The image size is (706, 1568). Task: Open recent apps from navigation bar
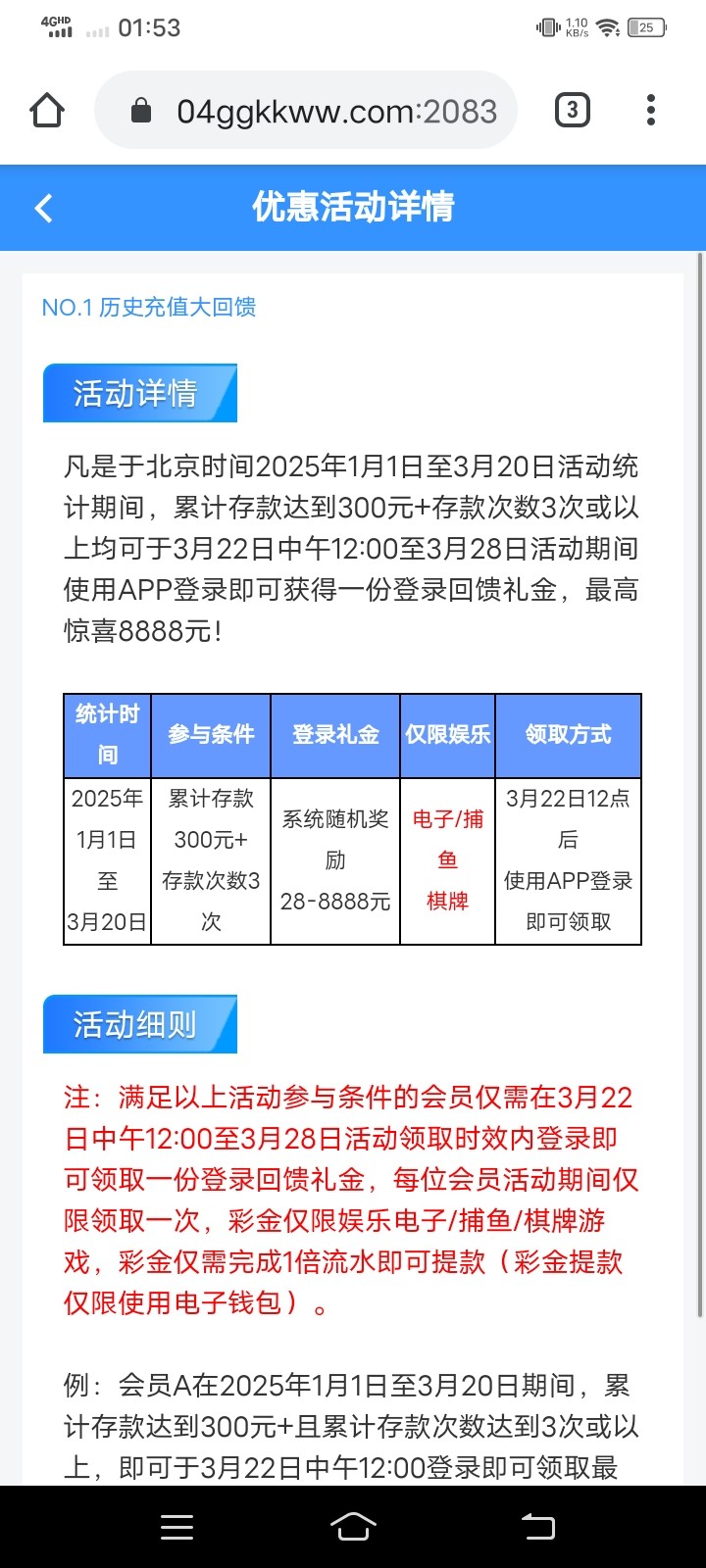tap(176, 1526)
